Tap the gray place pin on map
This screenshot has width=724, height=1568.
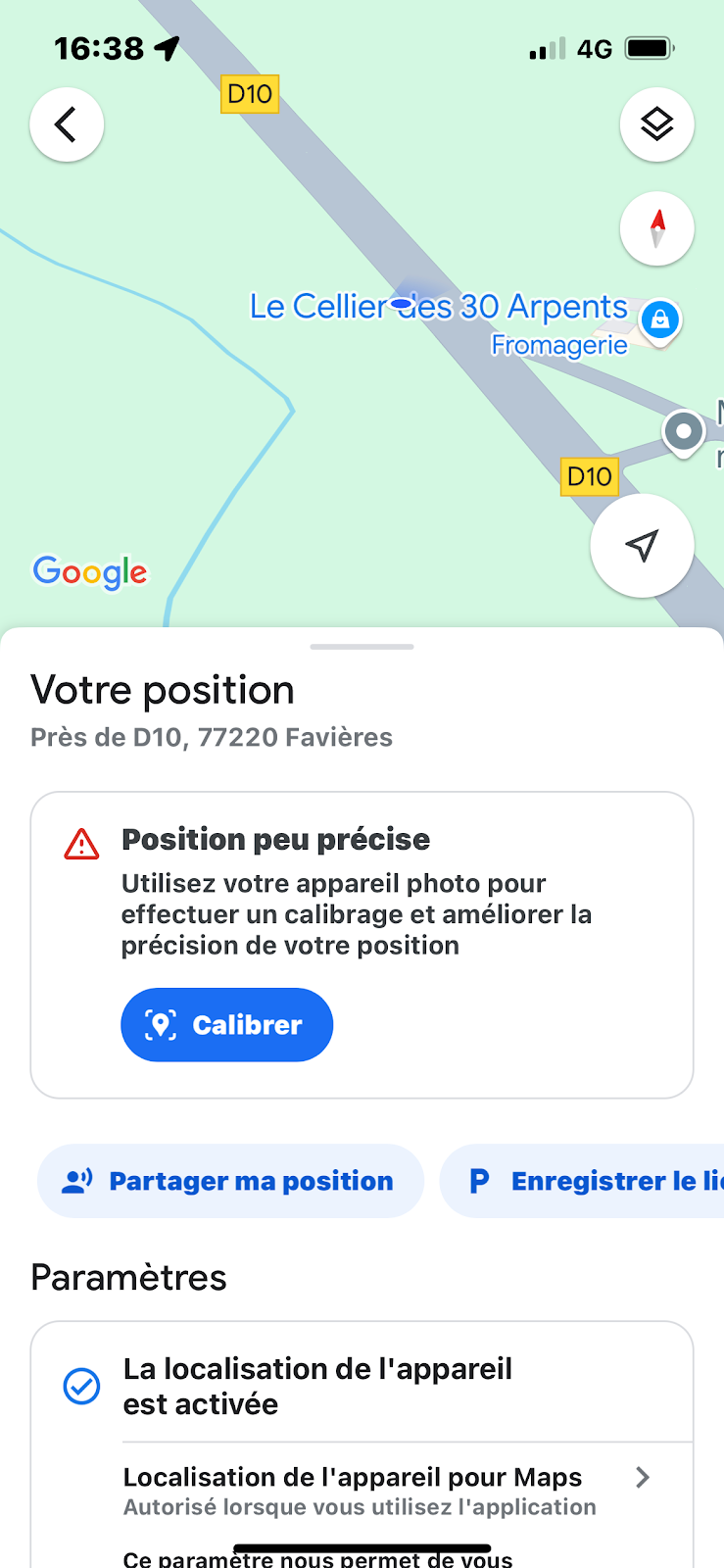pyautogui.click(x=684, y=432)
